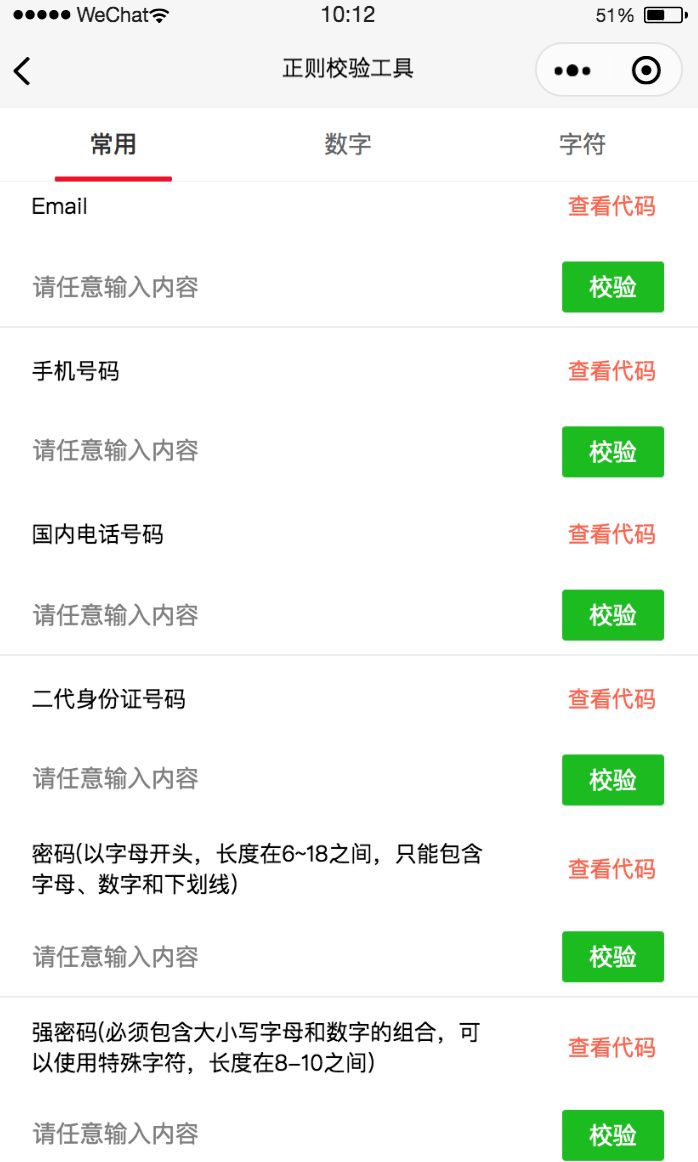This screenshot has width=698, height=1162.
Task: Close the mini program with the circle icon
Action: (x=646, y=71)
